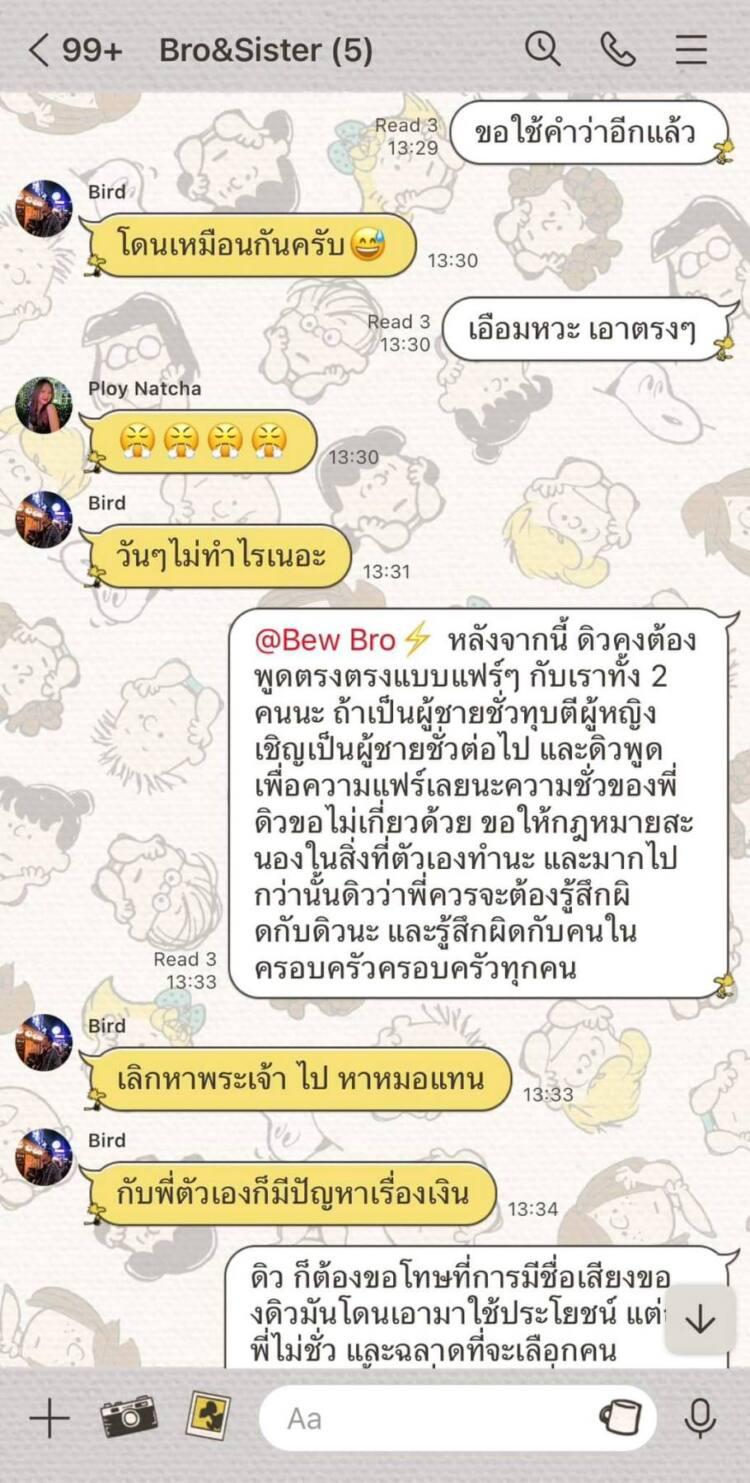The width and height of the screenshot is (750, 1483).
Task: Open the camera to take a photo
Action: (128, 1418)
